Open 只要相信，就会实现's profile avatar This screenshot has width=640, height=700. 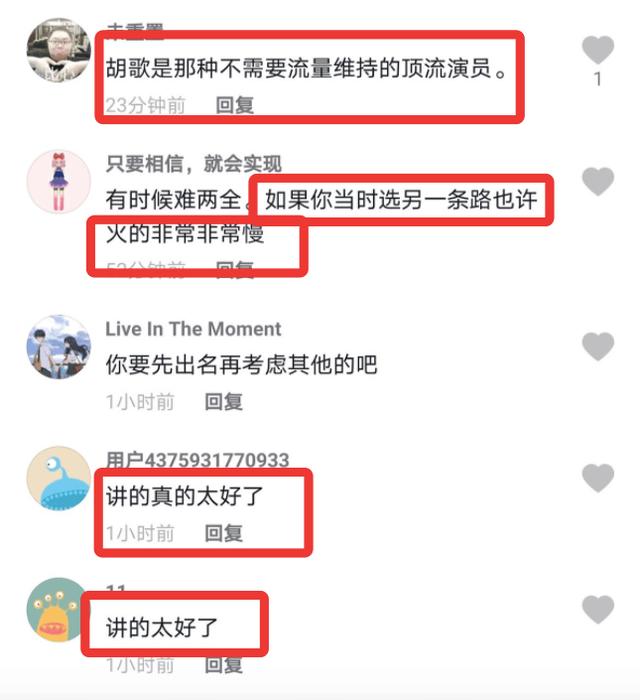point(58,181)
